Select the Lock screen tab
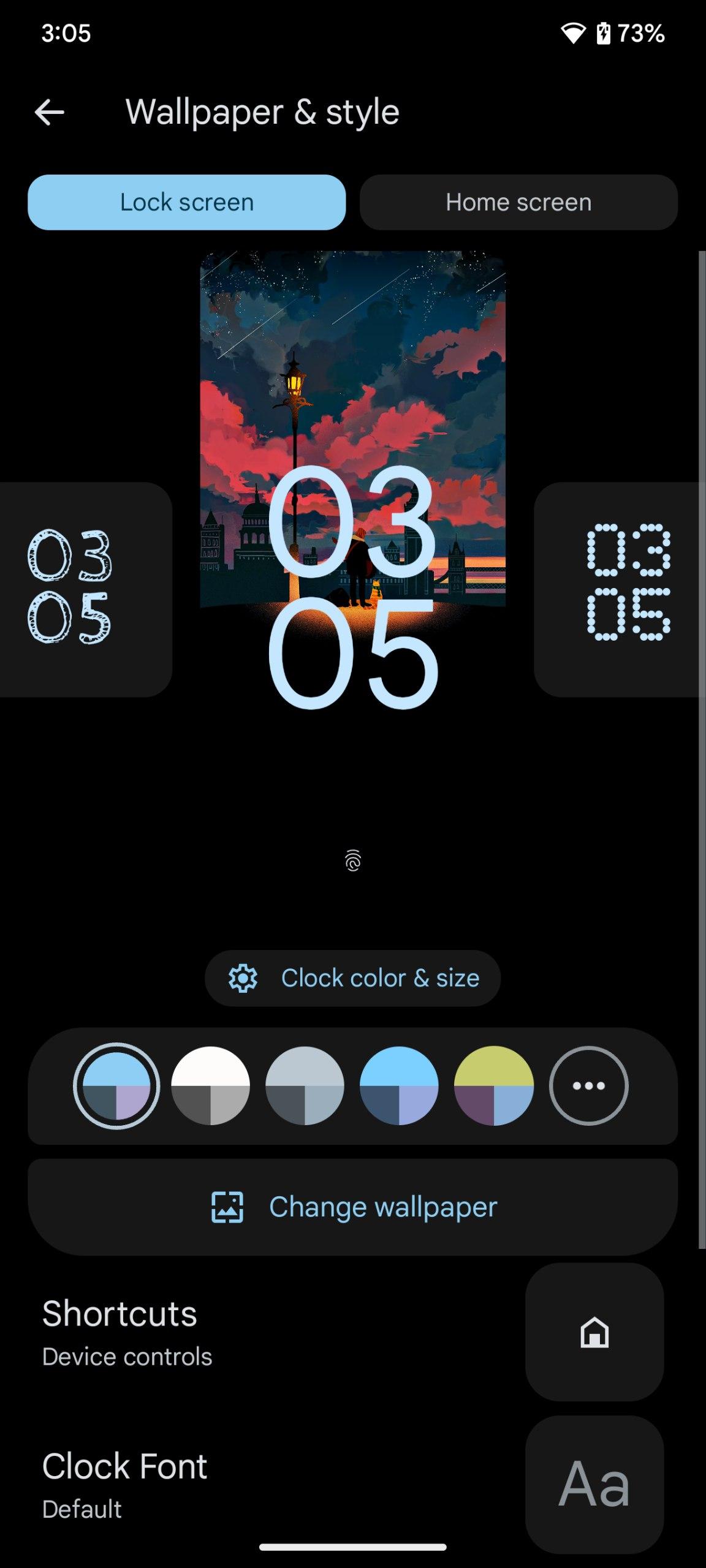706x1568 pixels. [x=187, y=202]
